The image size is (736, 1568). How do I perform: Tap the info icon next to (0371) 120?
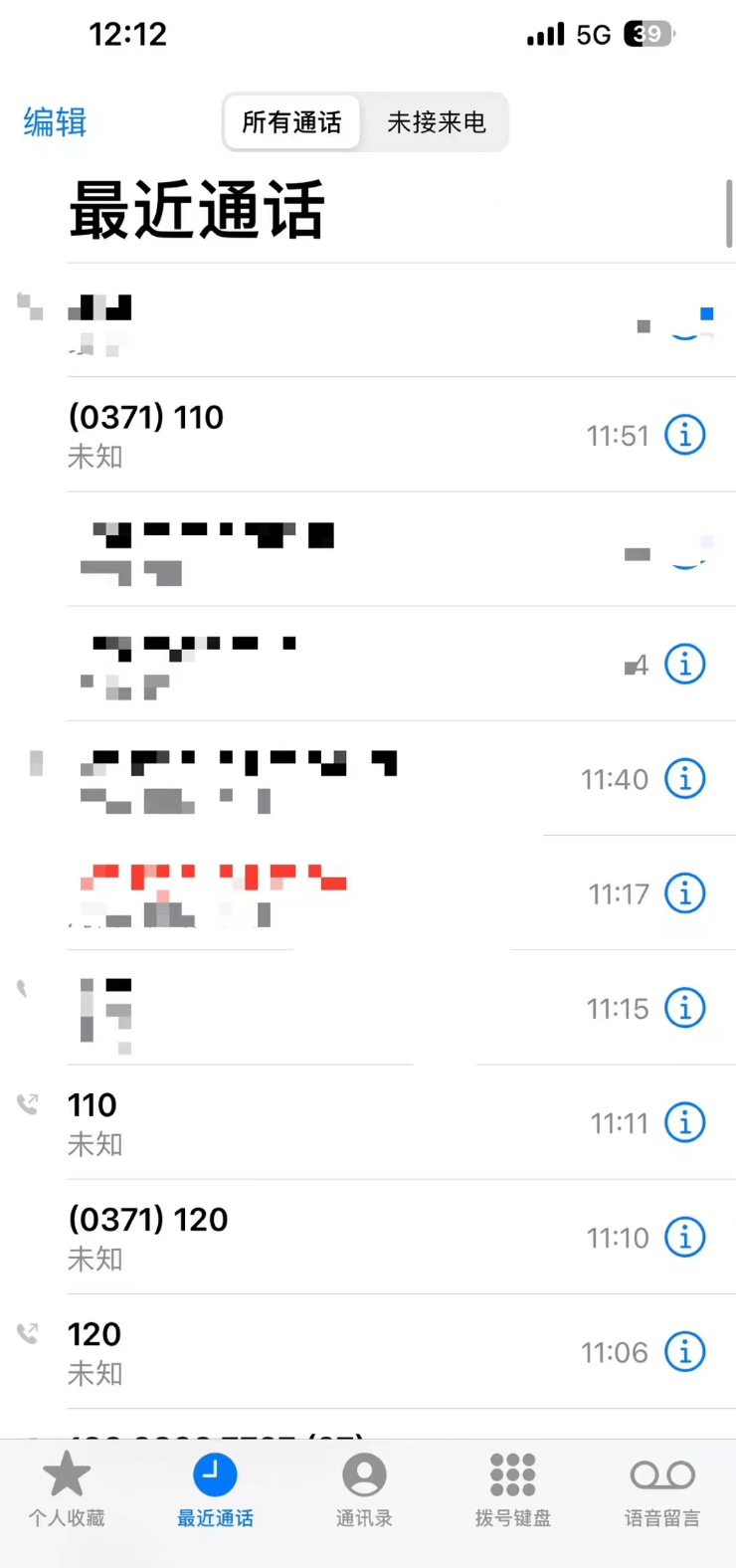tap(684, 1237)
